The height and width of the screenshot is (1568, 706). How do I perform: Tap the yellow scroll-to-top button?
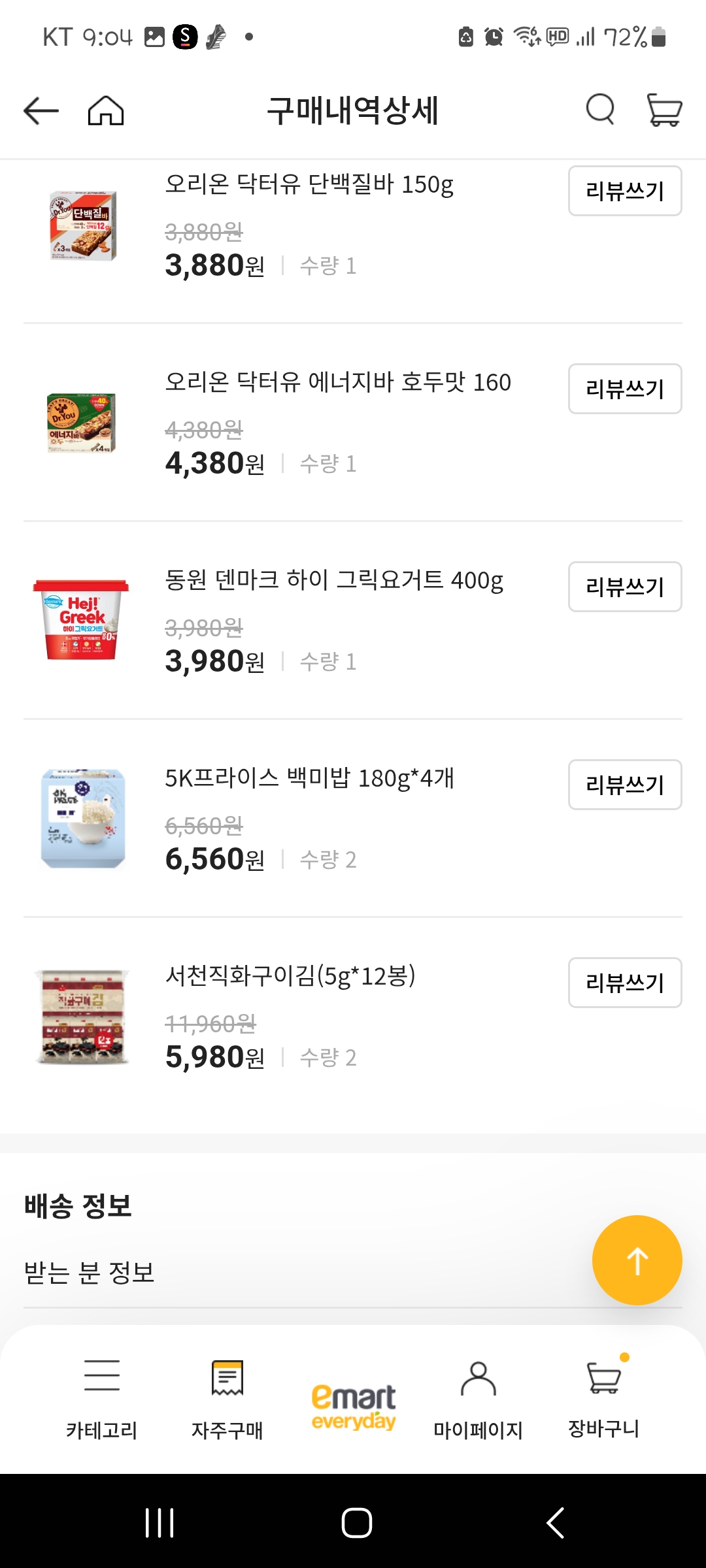[x=637, y=1258]
